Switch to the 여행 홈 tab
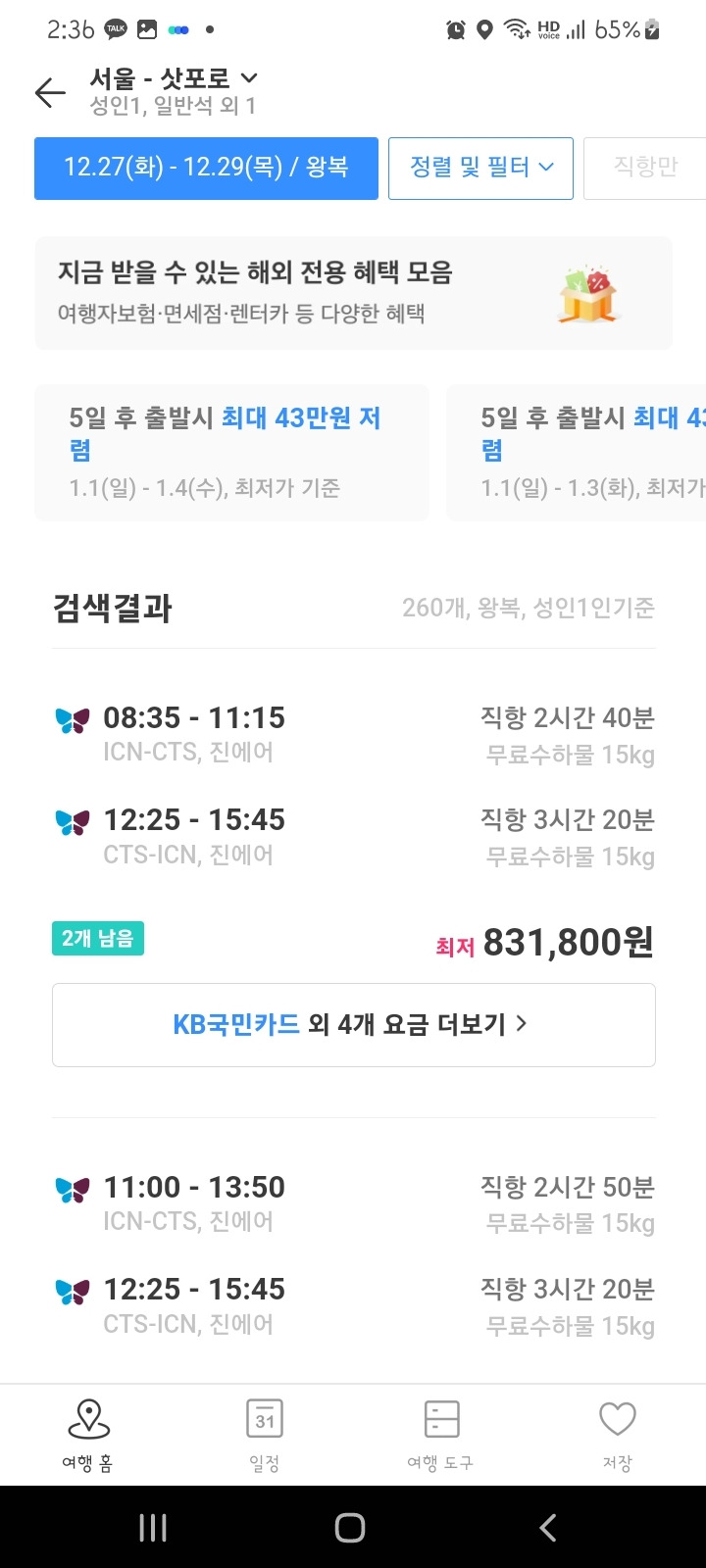 click(x=87, y=1431)
